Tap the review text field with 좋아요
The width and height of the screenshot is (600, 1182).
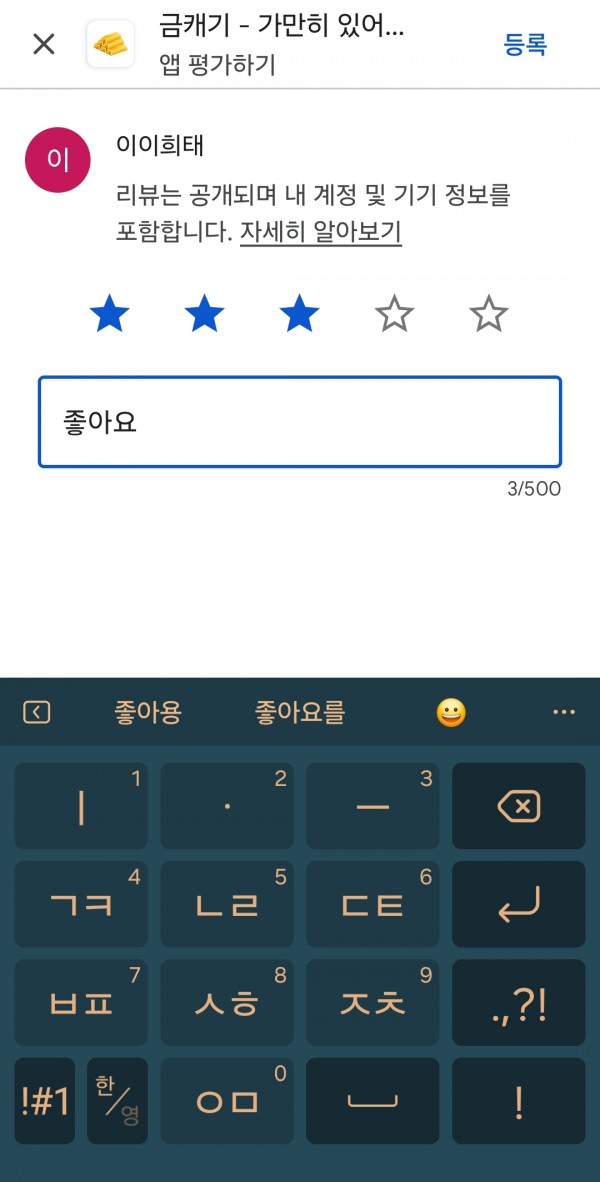click(300, 422)
